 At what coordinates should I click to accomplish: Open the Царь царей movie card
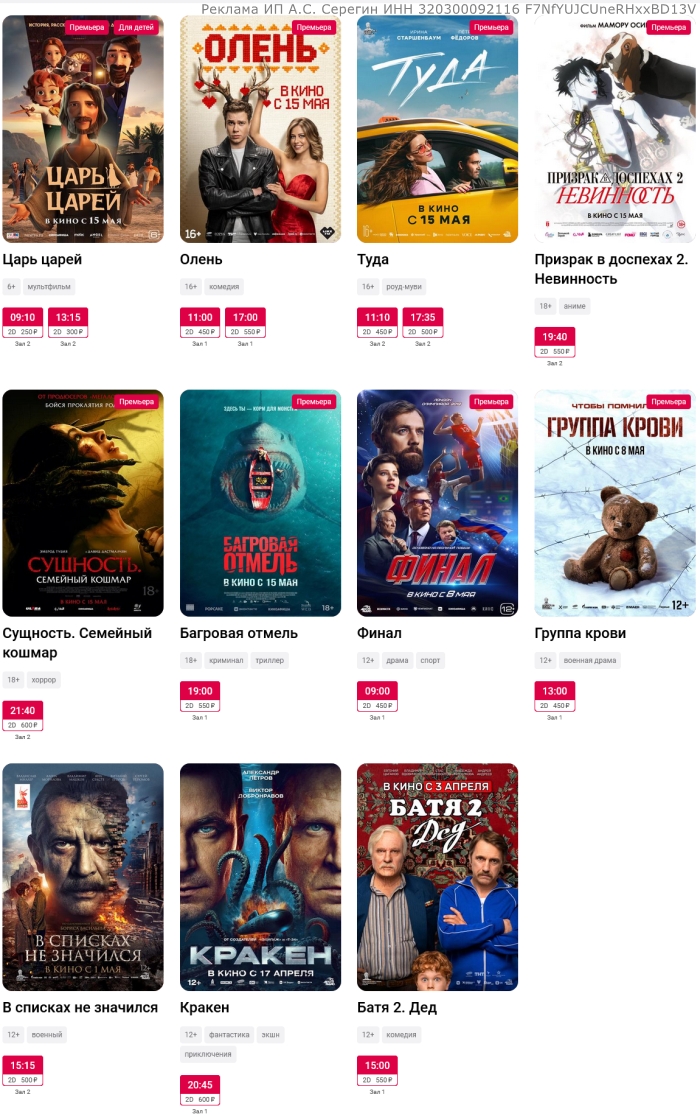click(83, 130)
